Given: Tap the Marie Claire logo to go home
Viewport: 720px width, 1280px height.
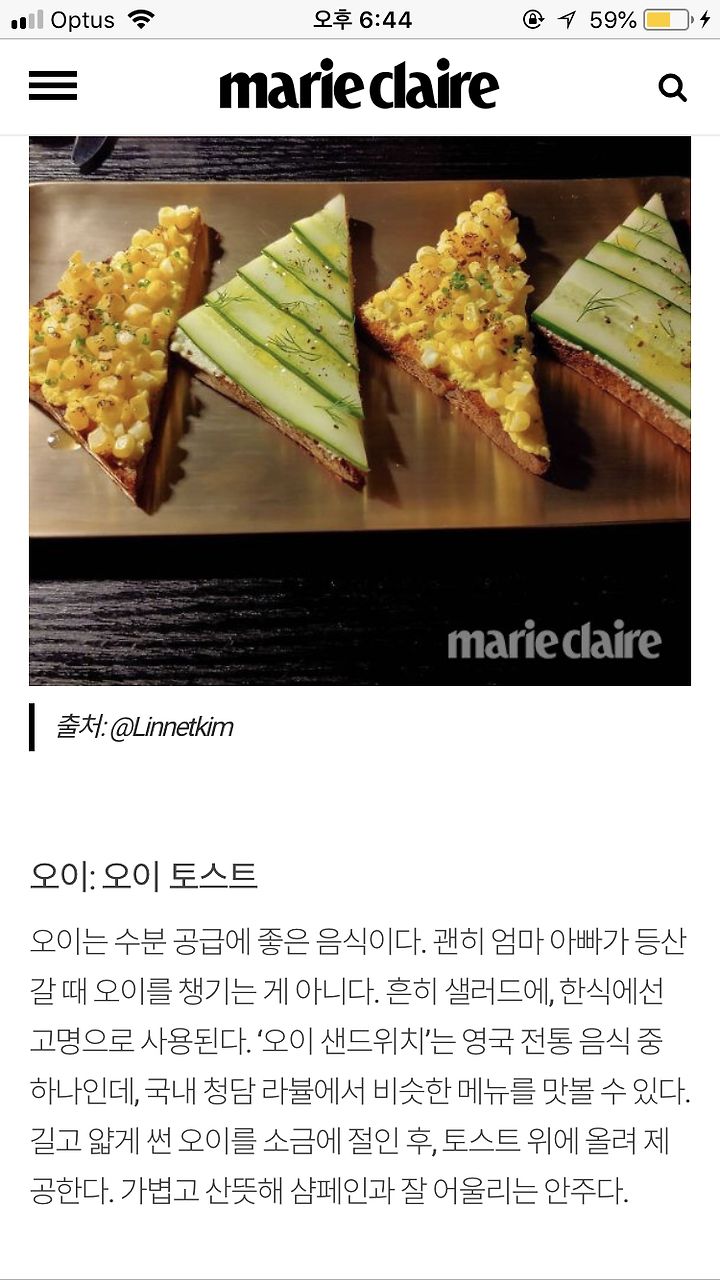Looking at the screenshot, I should coord(359,88).
